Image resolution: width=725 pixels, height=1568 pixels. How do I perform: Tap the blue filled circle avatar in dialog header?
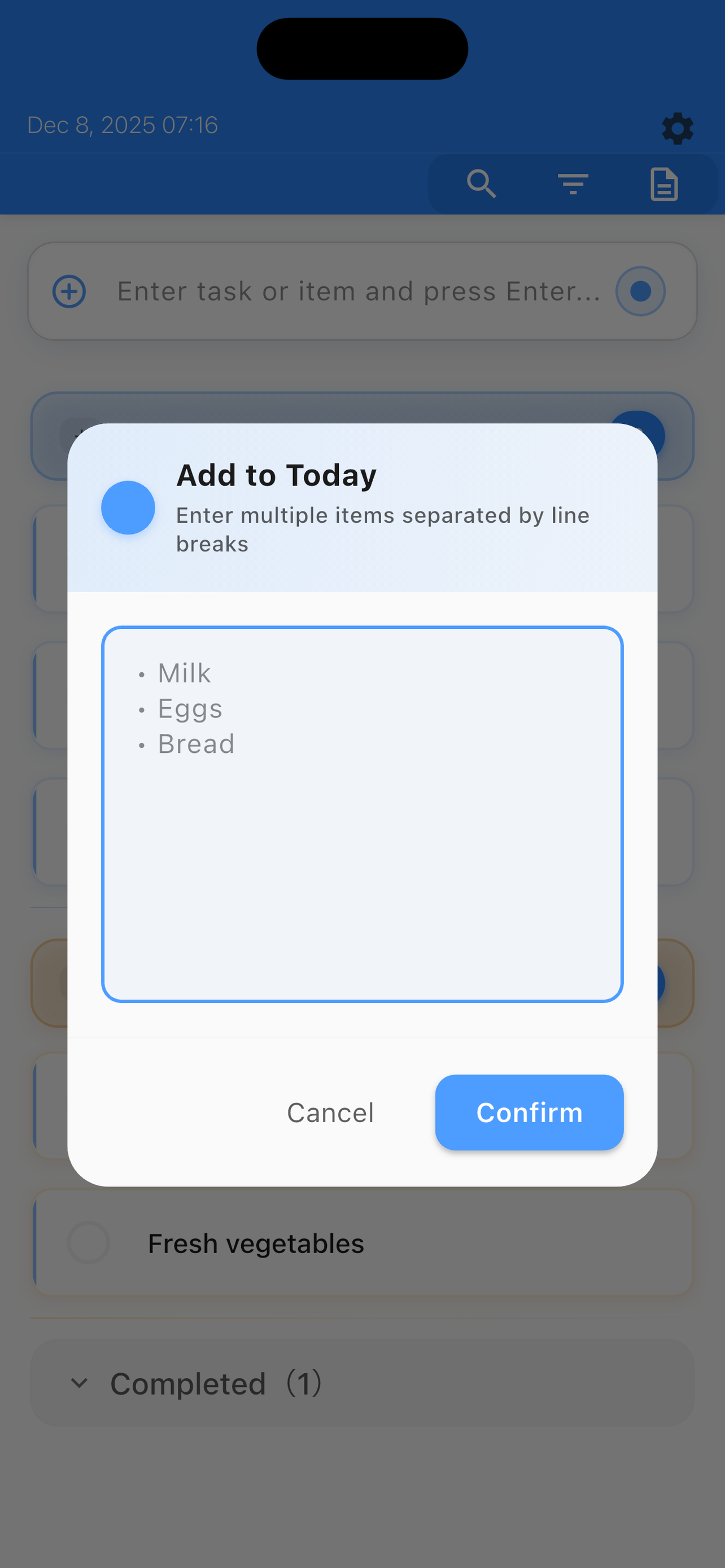point(128,508)
